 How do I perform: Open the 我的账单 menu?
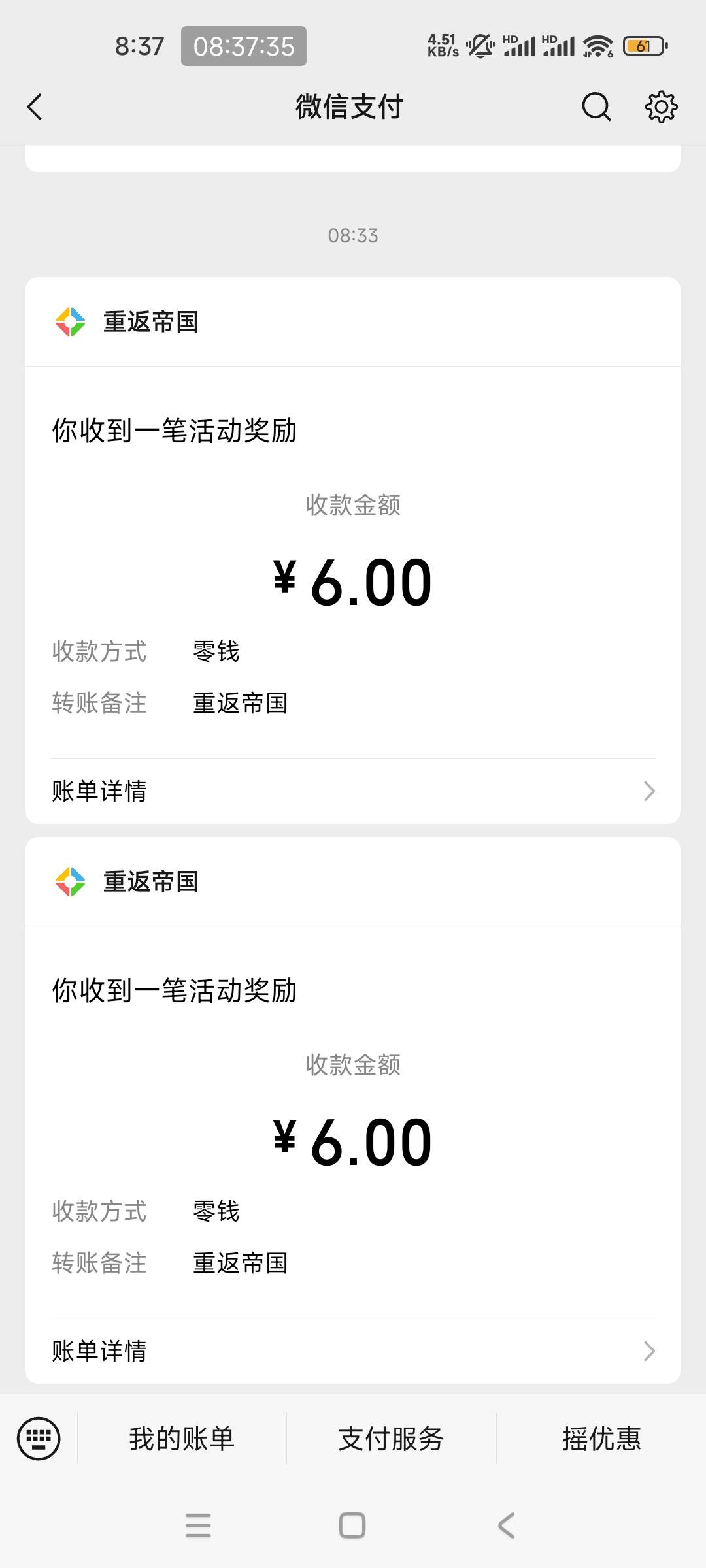click(182, 1439)
